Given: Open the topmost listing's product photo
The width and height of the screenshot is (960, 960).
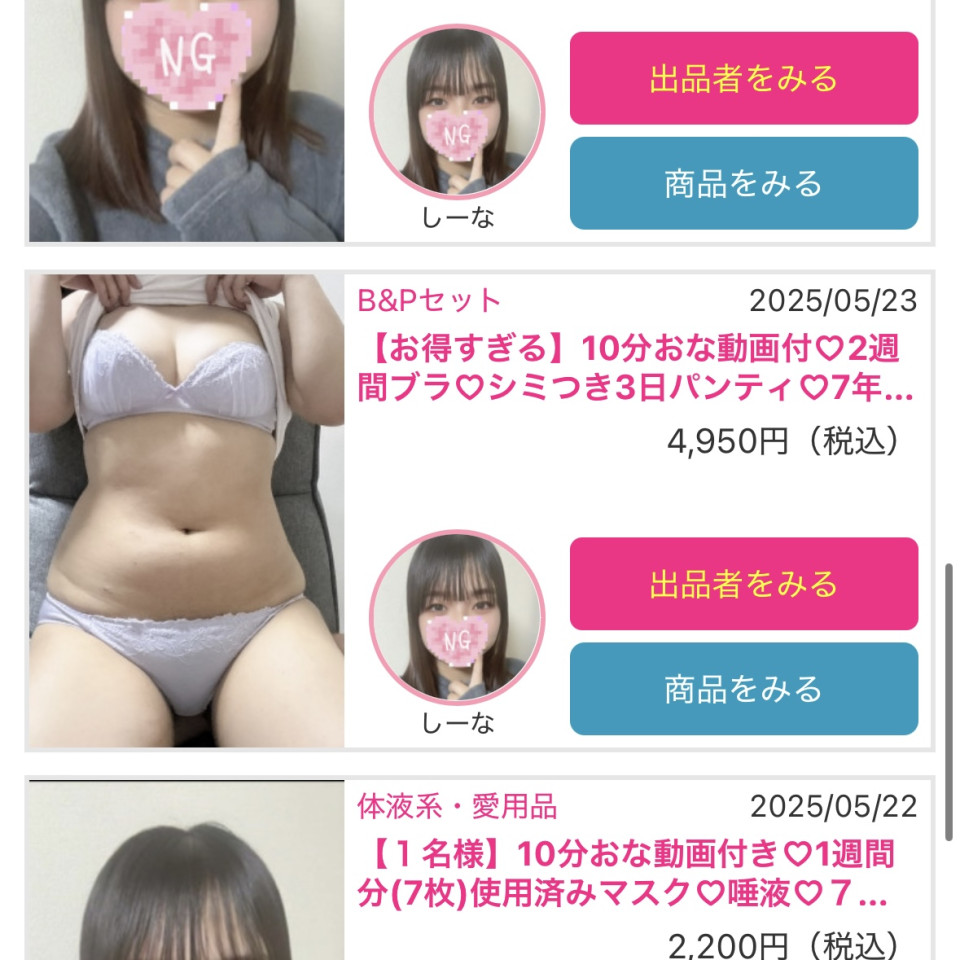Looking at the screenshot, I should 186,120.
